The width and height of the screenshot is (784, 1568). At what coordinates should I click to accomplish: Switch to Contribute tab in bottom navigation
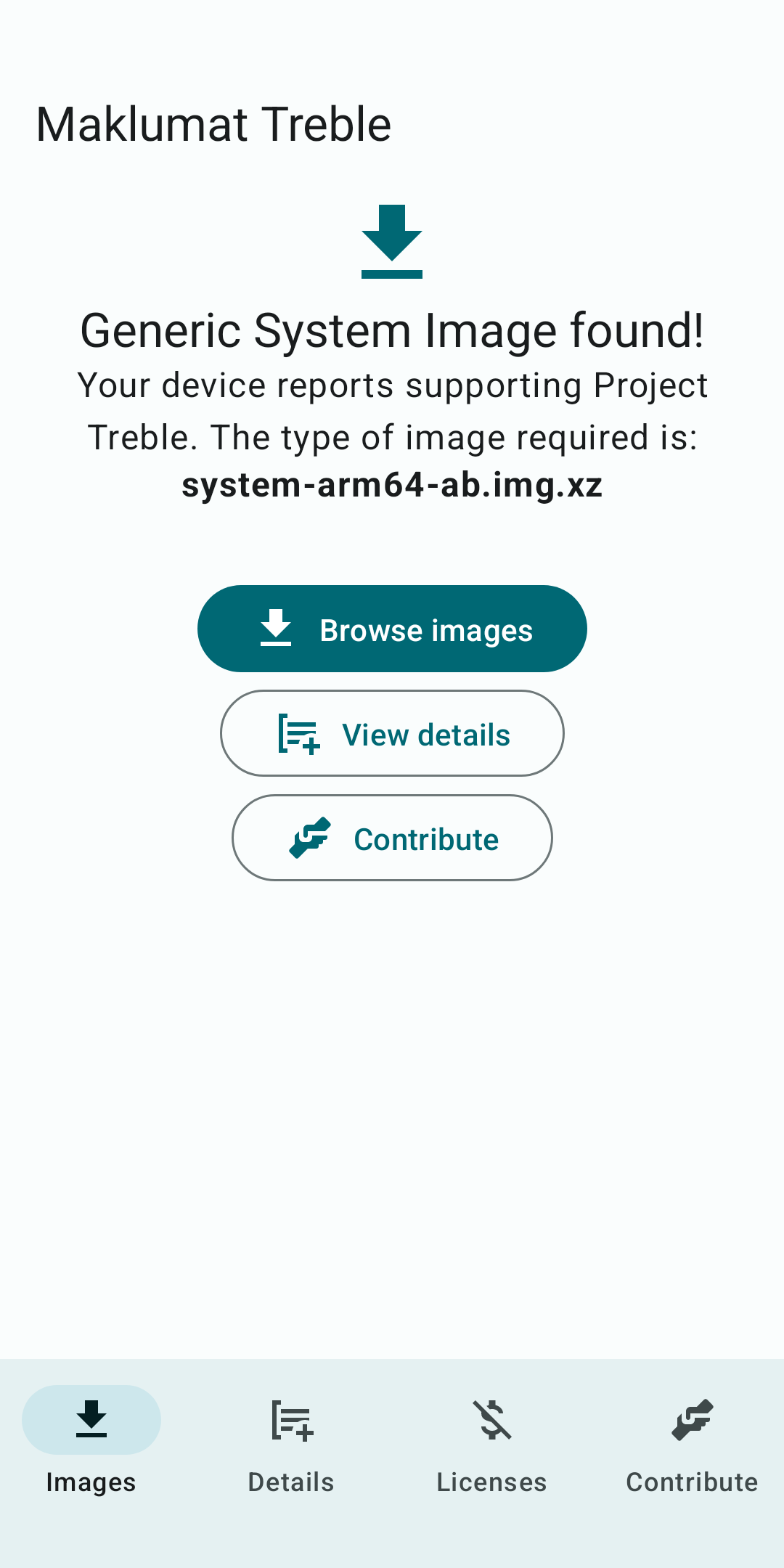[x=692, y=1440]
